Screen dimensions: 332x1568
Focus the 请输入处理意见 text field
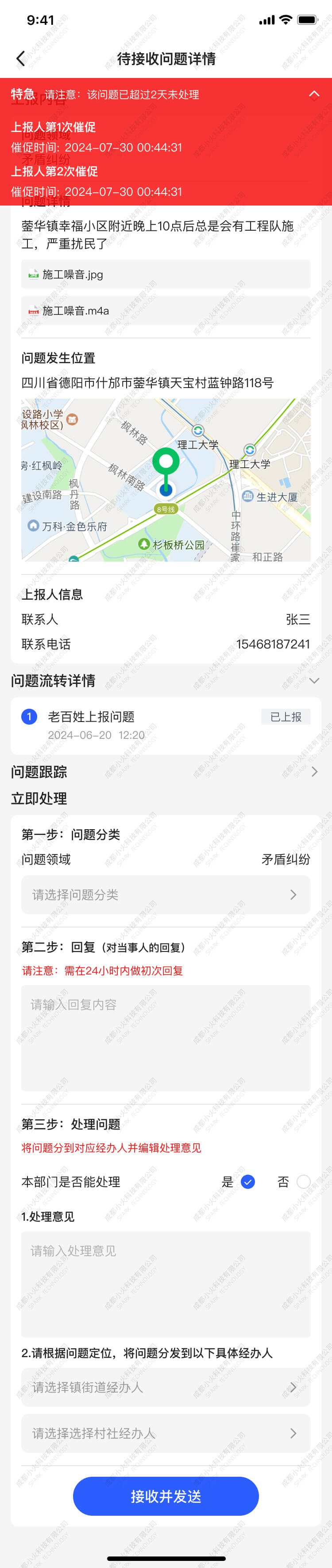166,1284
